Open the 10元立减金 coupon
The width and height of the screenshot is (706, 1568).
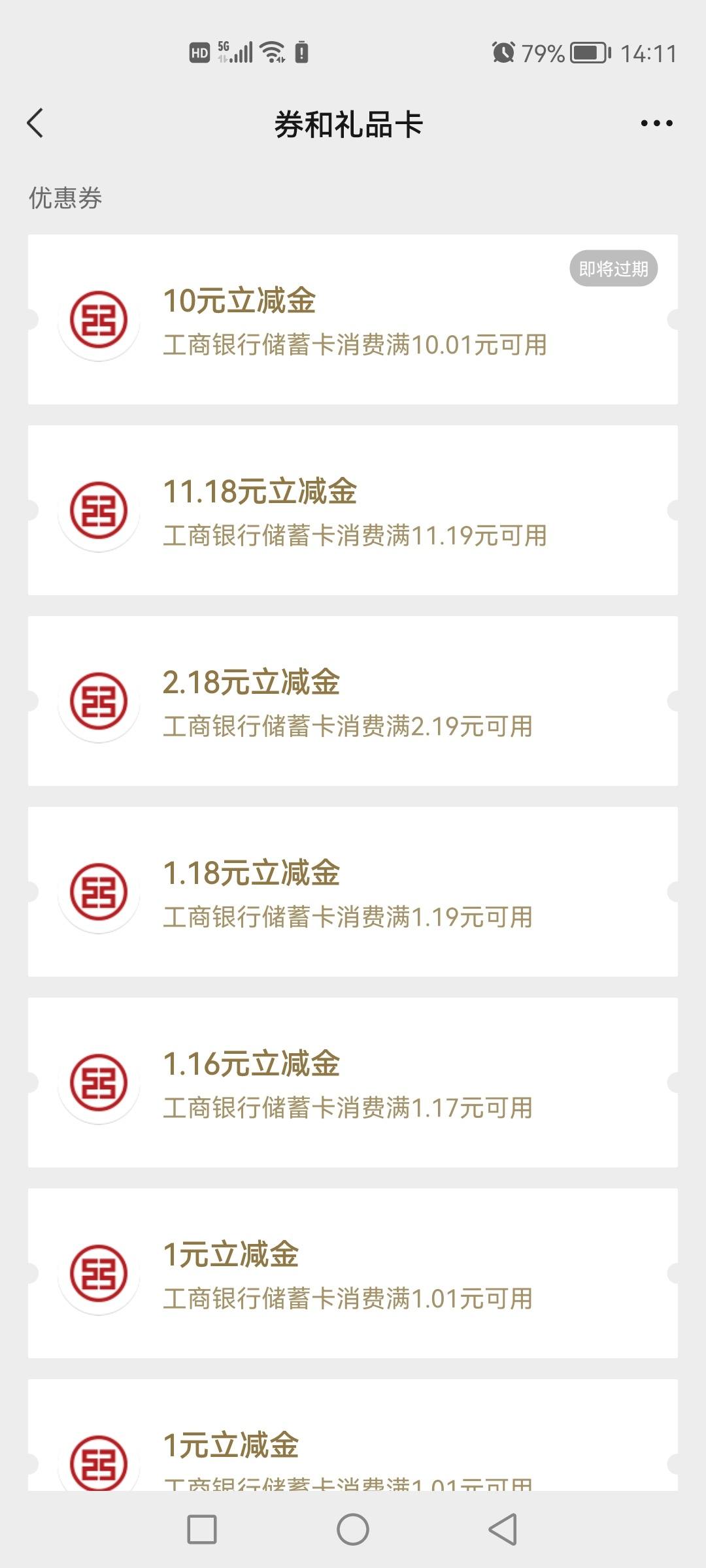pyautogui.click(x=353, y=319)
